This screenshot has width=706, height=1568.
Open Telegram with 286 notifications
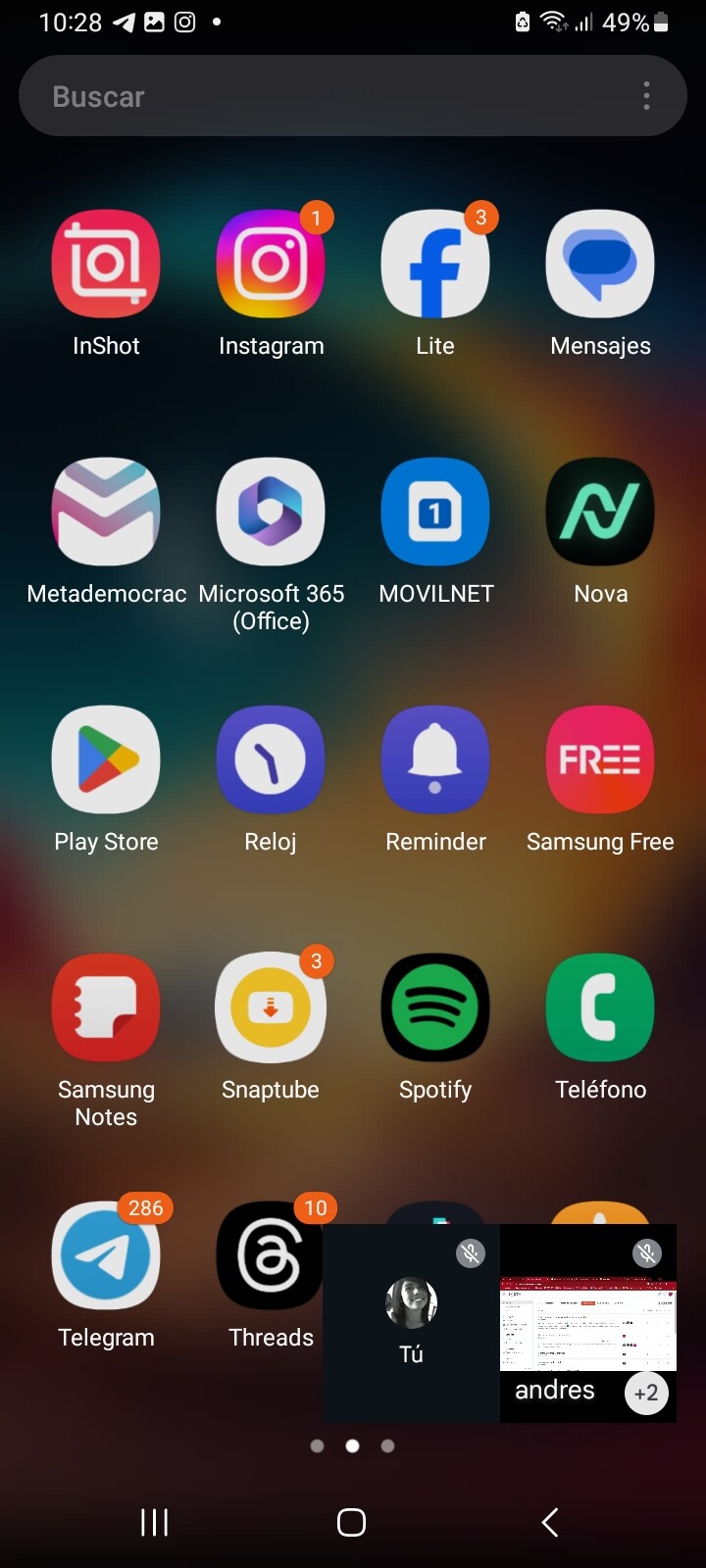106,1255
